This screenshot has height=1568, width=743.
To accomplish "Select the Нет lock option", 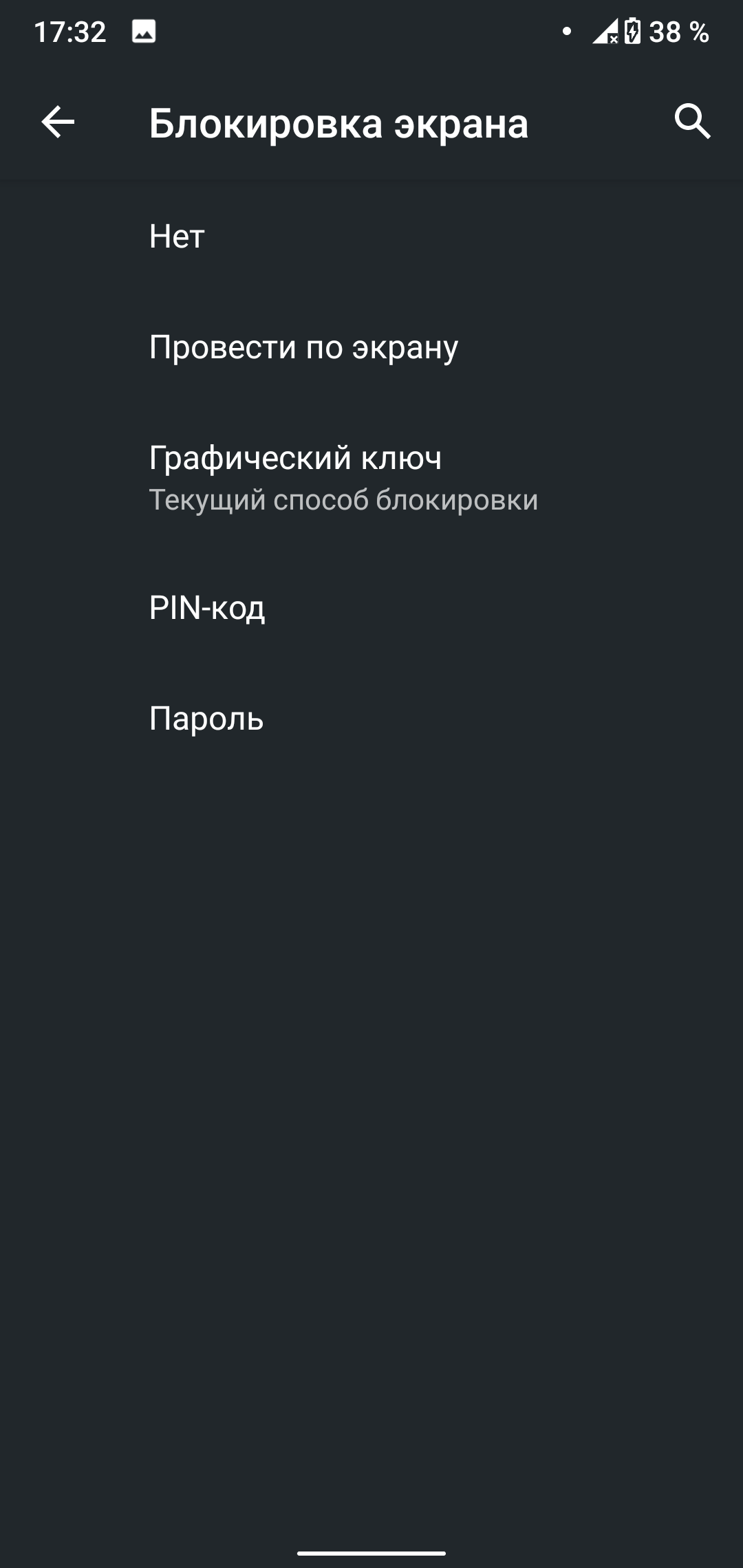I will click(x=371, y=236).
